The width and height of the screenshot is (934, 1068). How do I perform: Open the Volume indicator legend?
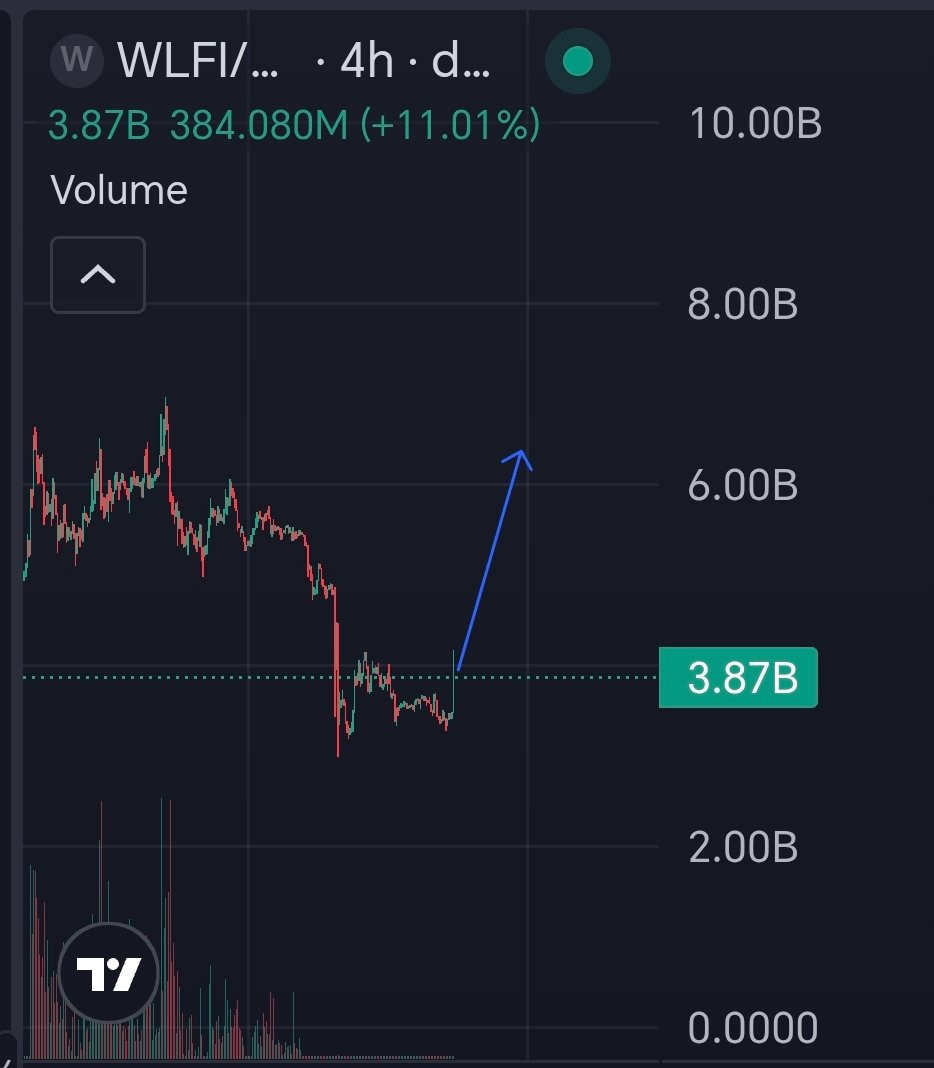tap(119, 190)
